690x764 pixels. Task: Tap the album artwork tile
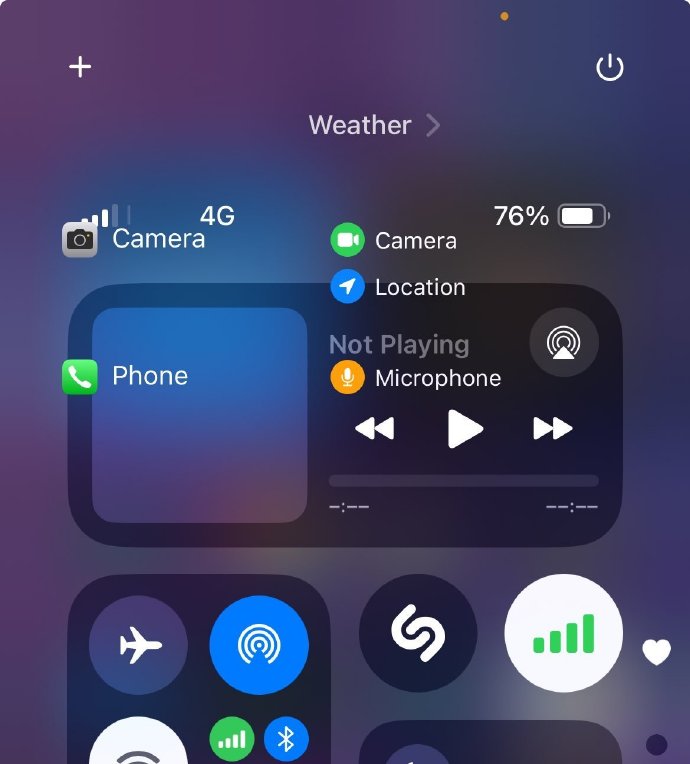point(200,415)
